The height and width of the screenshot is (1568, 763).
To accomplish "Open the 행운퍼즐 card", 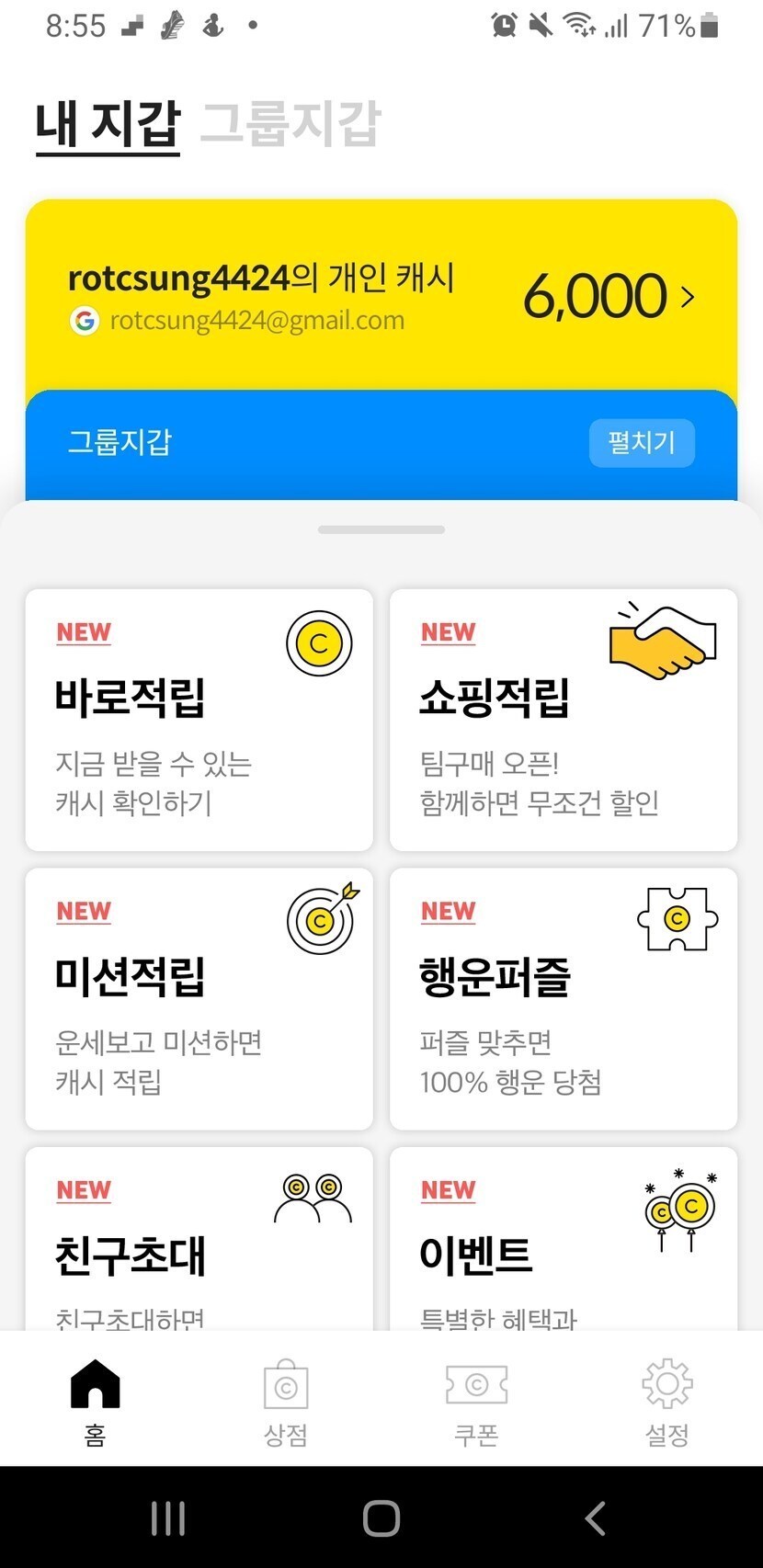I will [563, 998].
